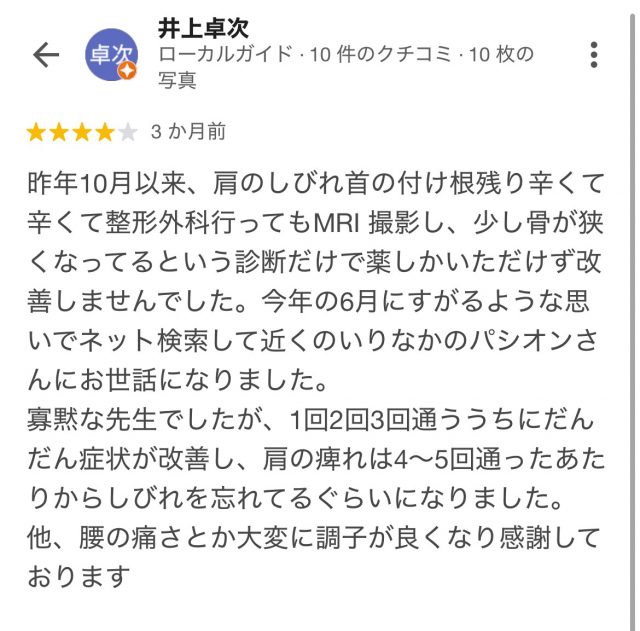Open the three-dot overflow menu

[x=594, y=55]
